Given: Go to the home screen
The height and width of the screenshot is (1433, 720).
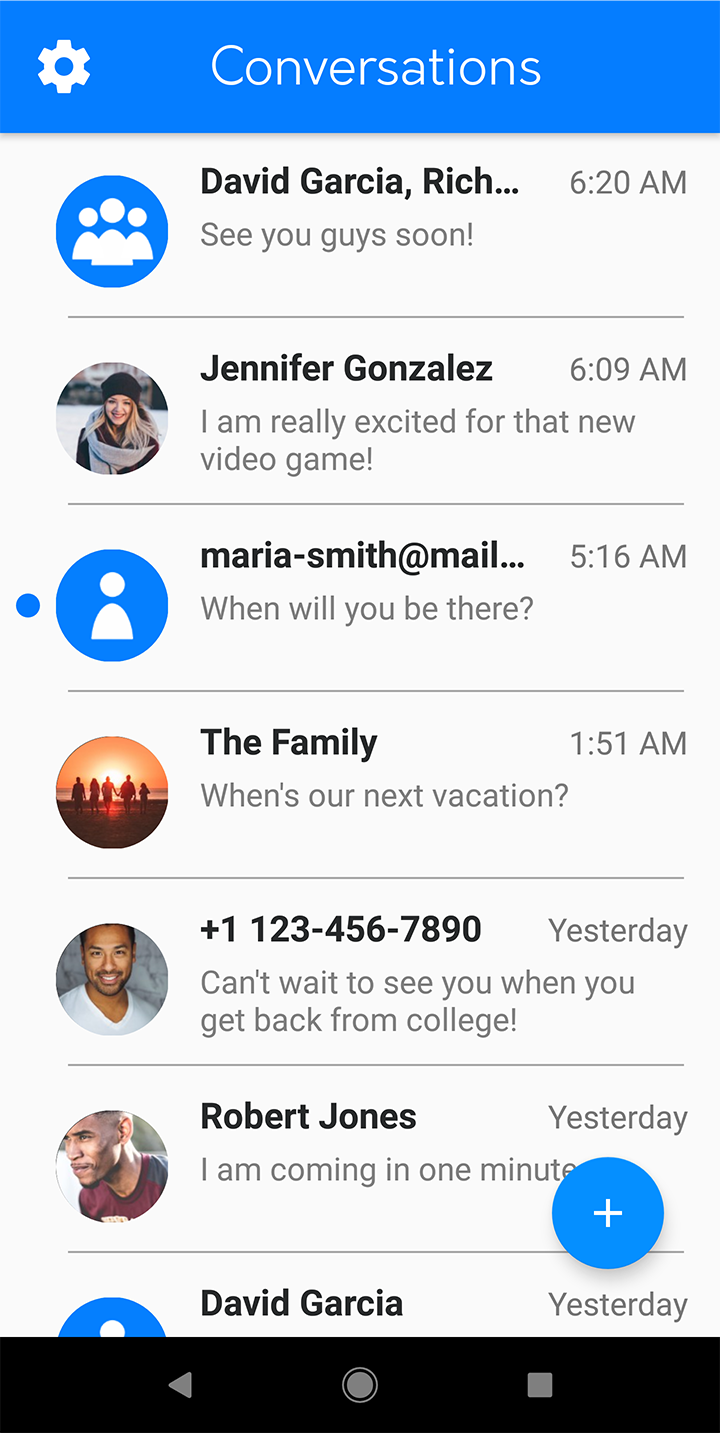Looking at the screenshot, I should point(360,1385).
